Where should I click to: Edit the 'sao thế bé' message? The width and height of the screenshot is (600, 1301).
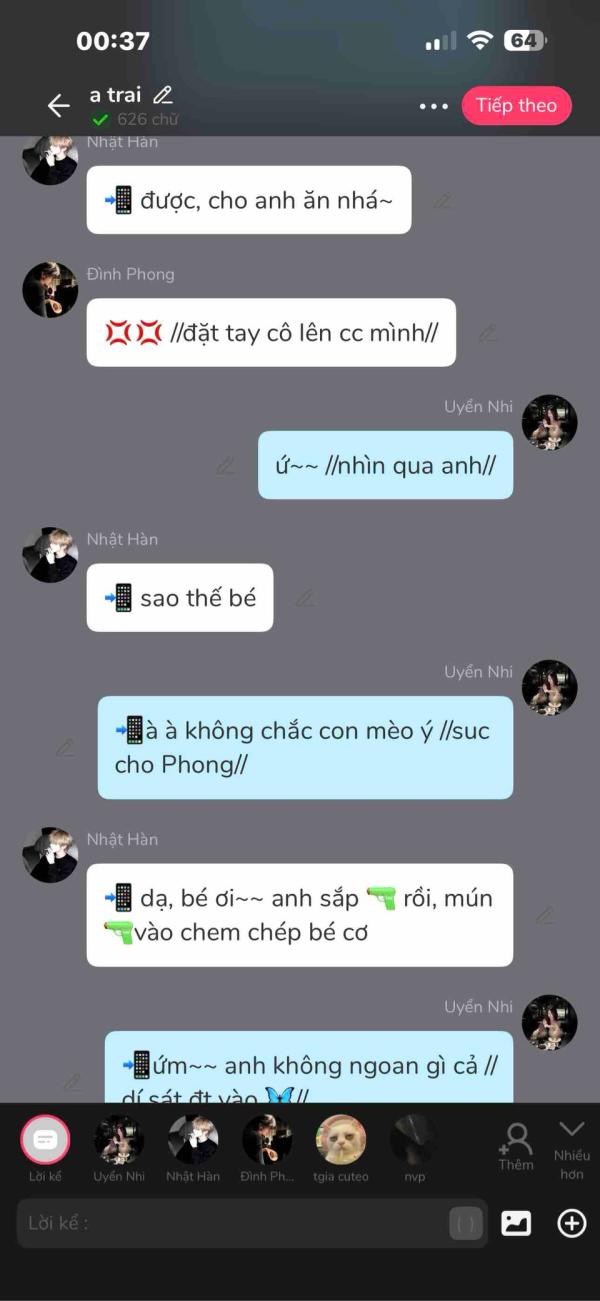[305, 598]
